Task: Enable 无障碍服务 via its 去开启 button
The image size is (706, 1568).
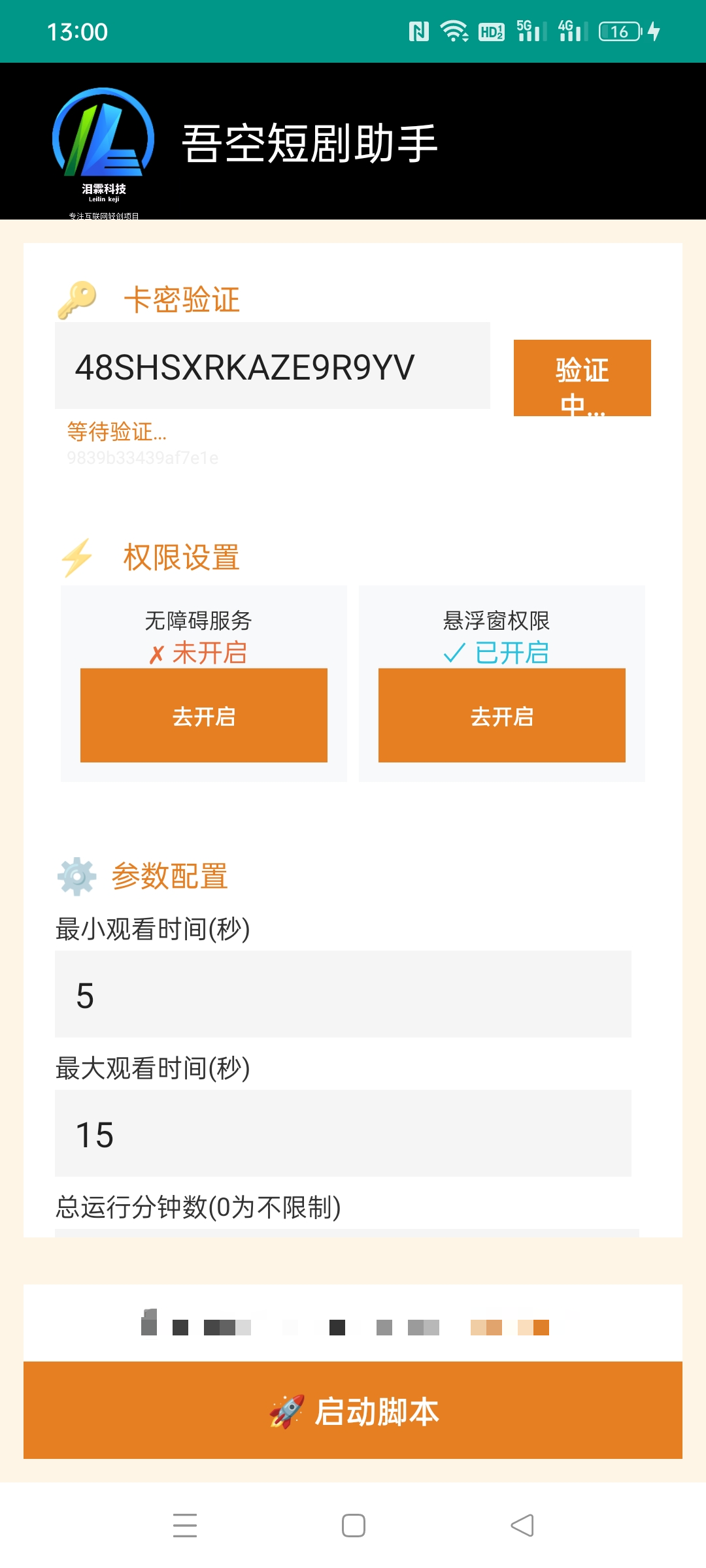Action: 204,715
